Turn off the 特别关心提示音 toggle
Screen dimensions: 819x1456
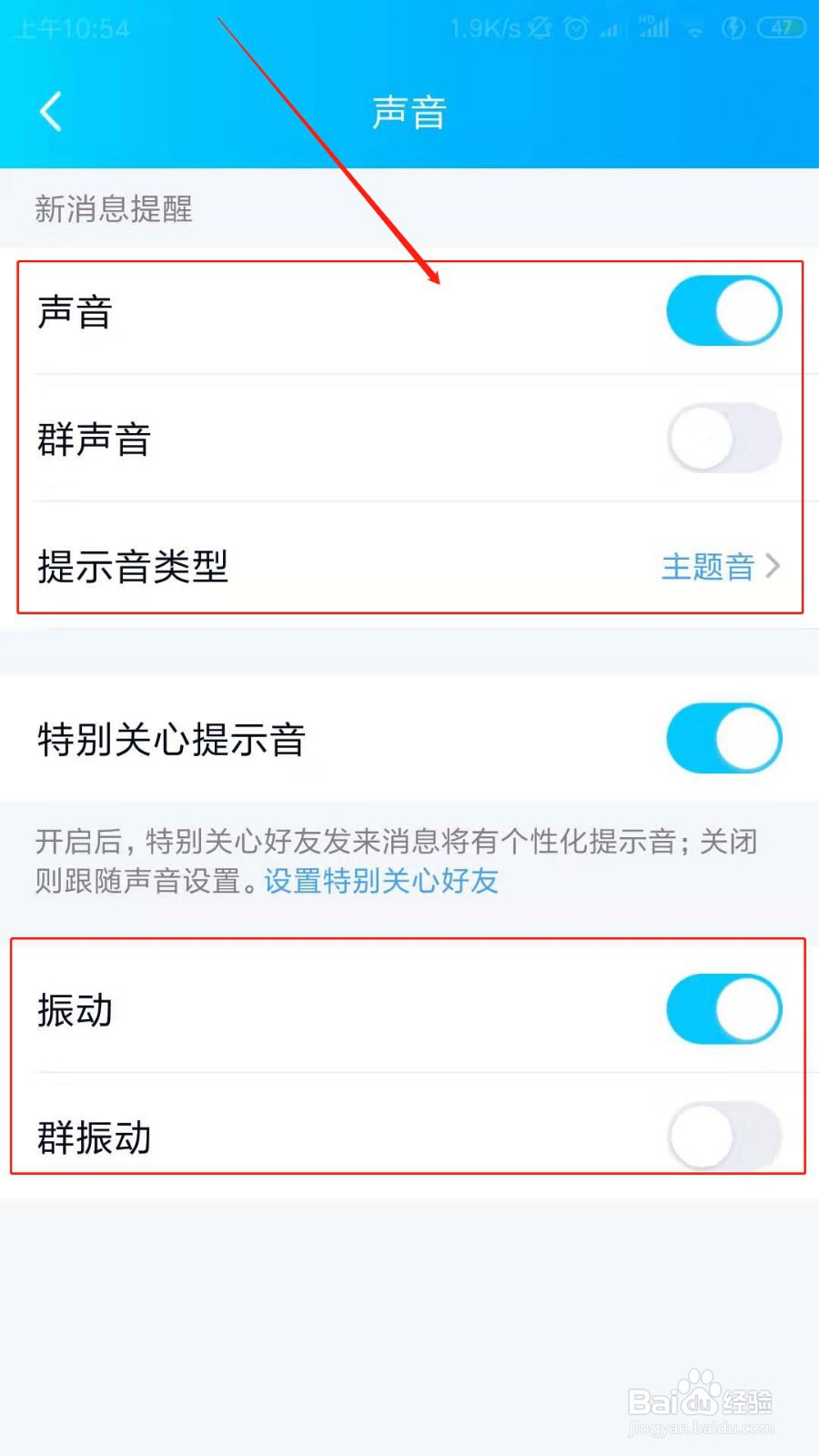(723, 739)
